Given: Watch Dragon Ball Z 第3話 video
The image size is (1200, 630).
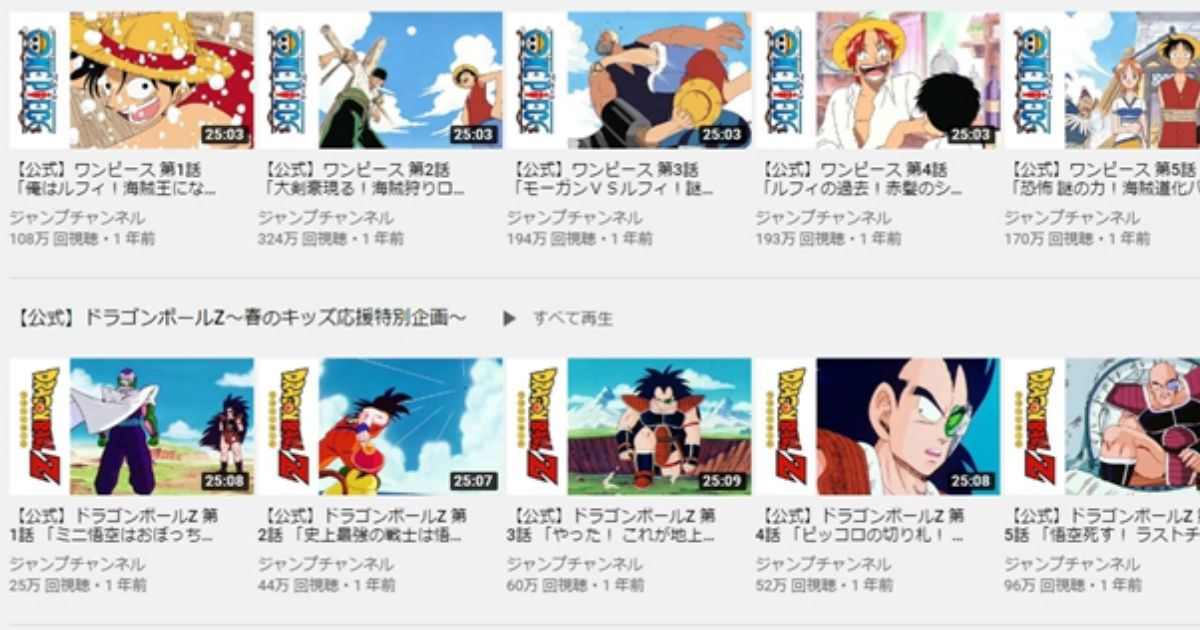Looking at the screenshot, I should 629,427.
